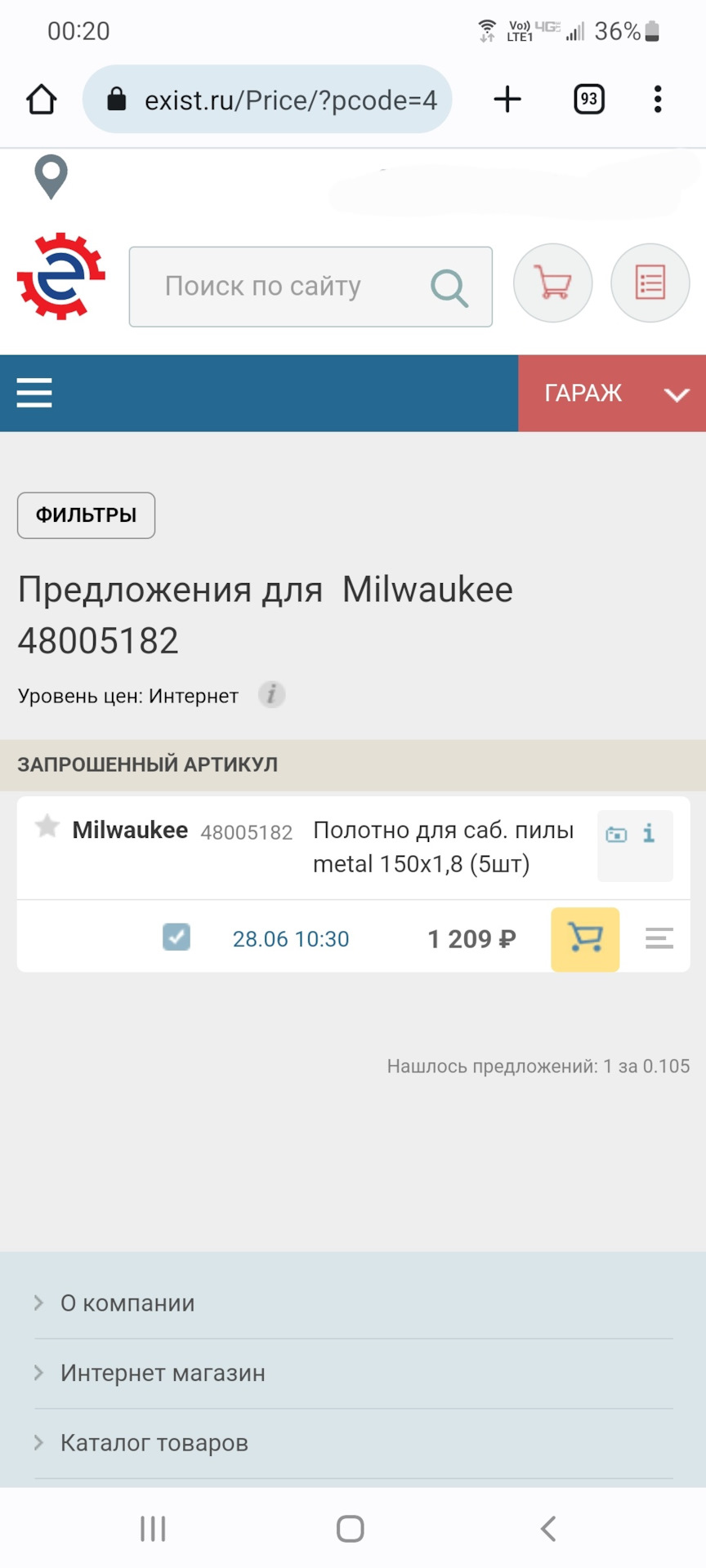Open the offer options menu icon
This screenshot has height=1568, width=706.
pyautogui.click(x=659, y=939)
